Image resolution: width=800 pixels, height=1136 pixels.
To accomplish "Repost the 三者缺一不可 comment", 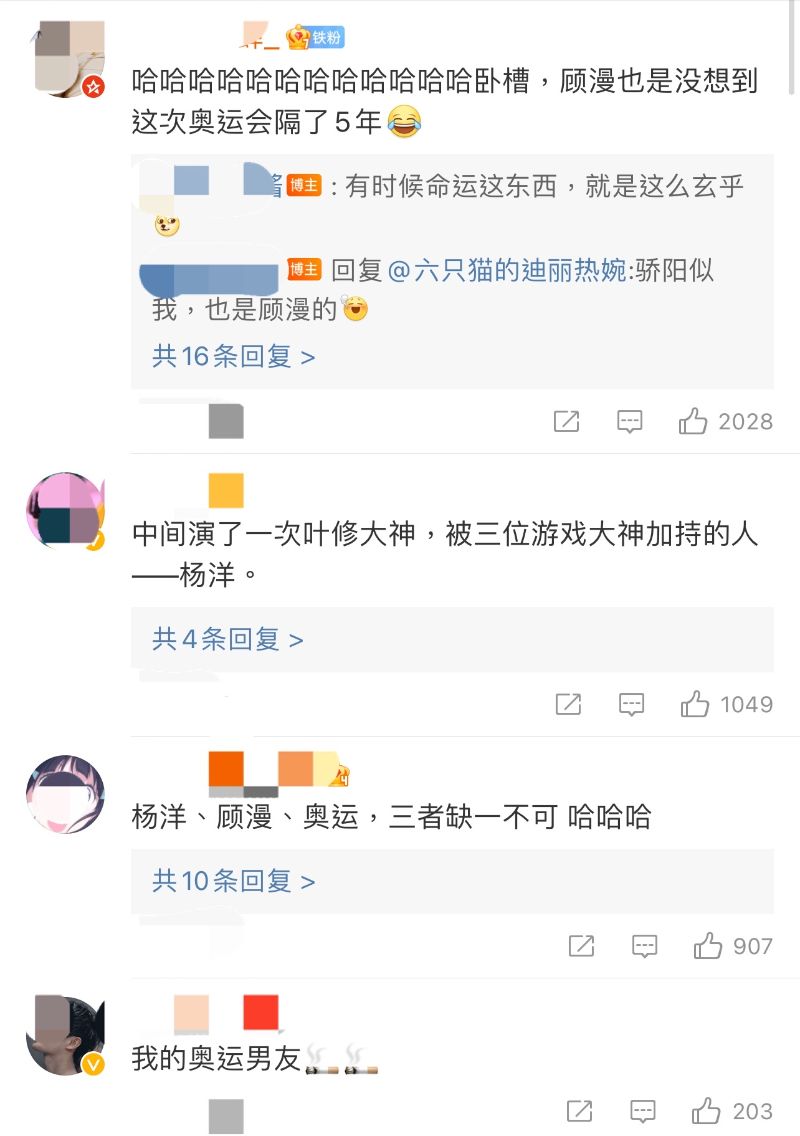I will click(x=581, y=946).
